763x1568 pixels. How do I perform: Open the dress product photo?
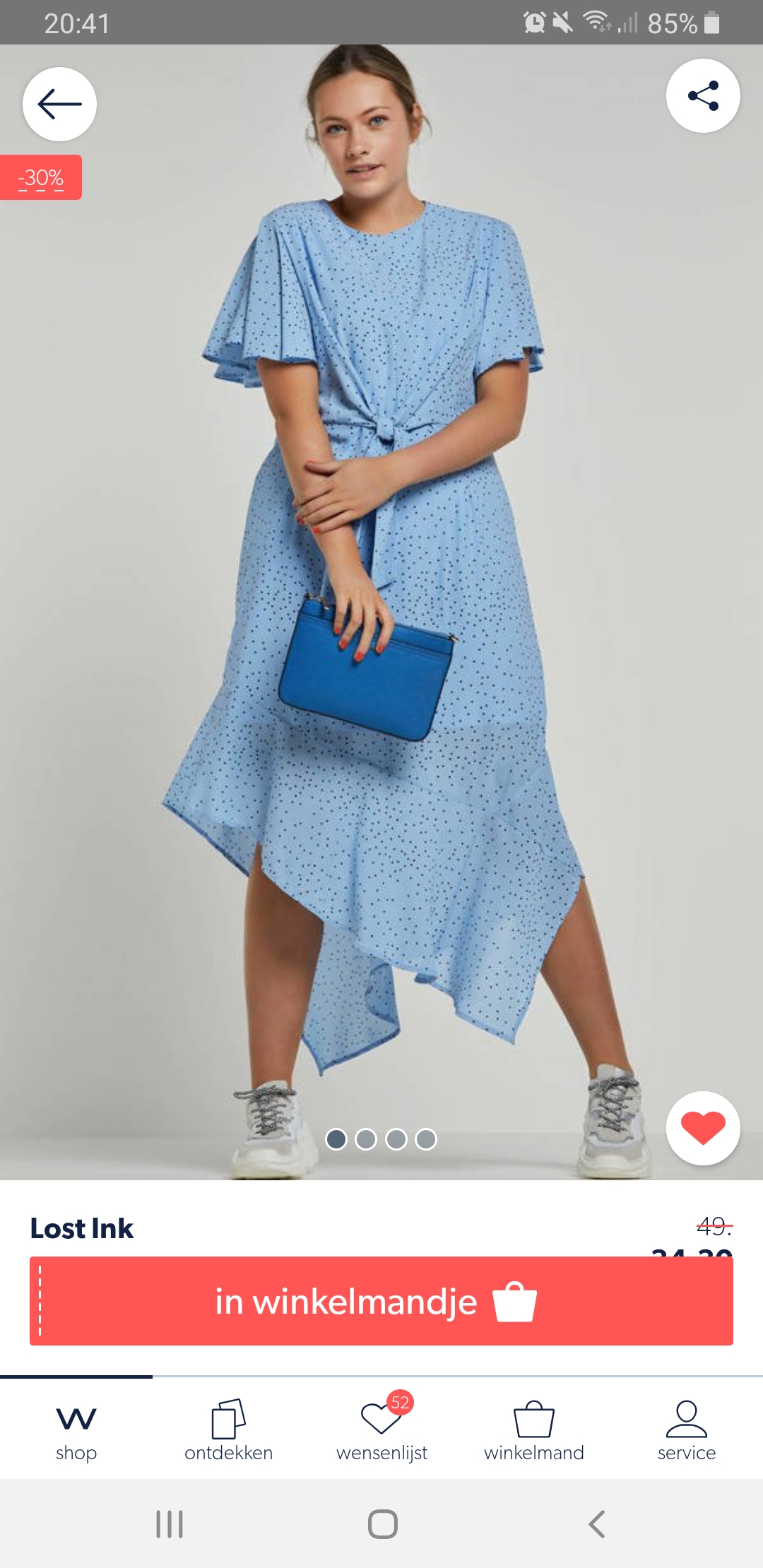[x=381, y=612]
